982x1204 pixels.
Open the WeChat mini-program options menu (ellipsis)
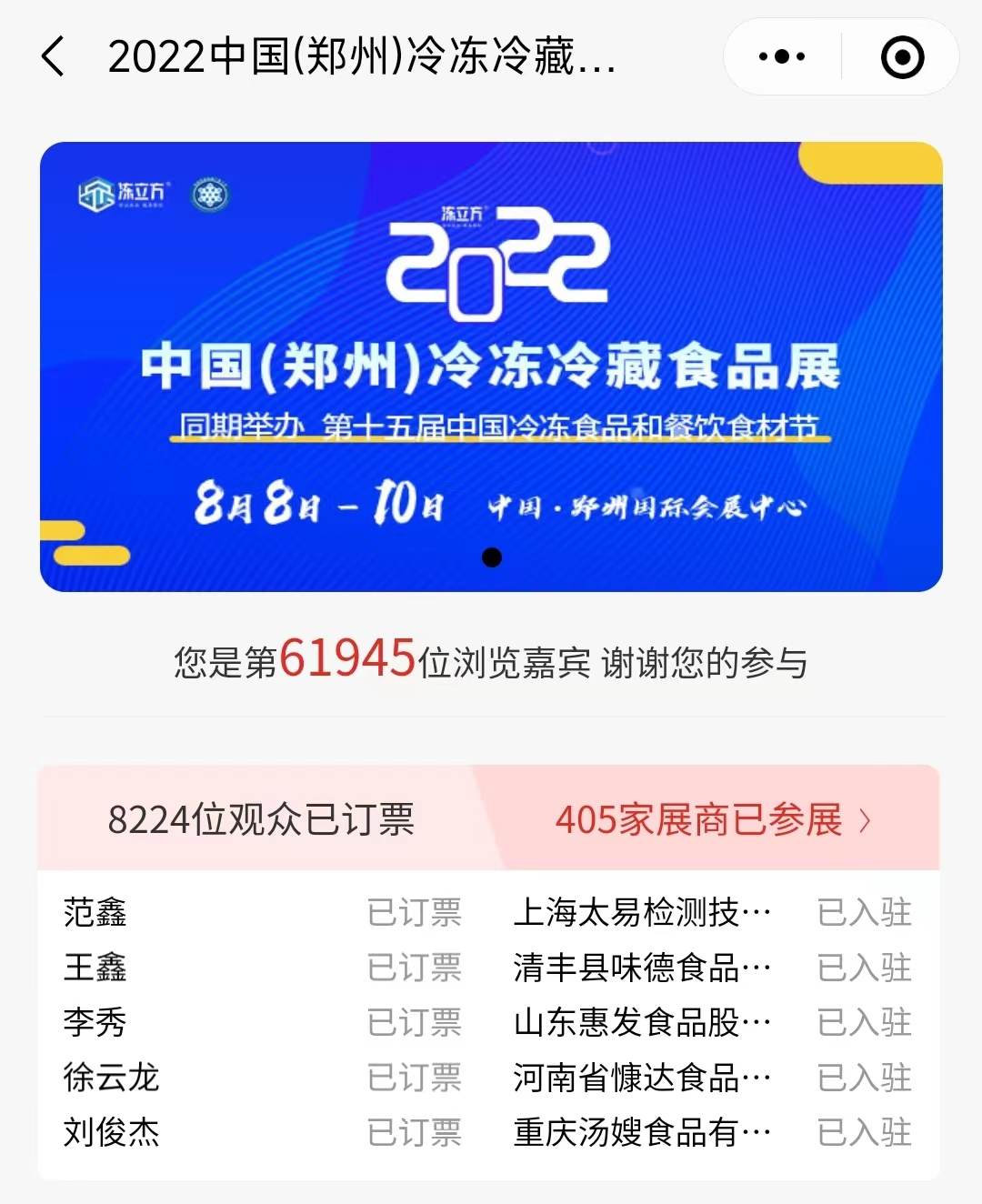(x=780, y=56)
